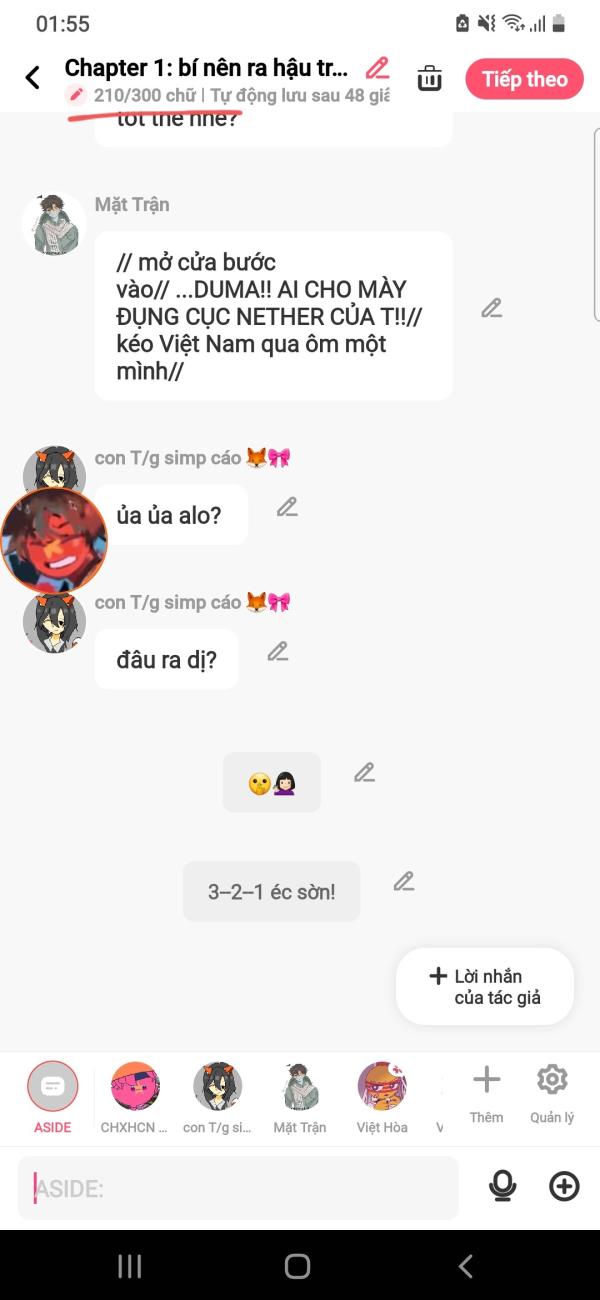Image resolution: width=600 pixels, height=1300 pixels.
Task: Go back using the top arrow
Action: [33, 77]
